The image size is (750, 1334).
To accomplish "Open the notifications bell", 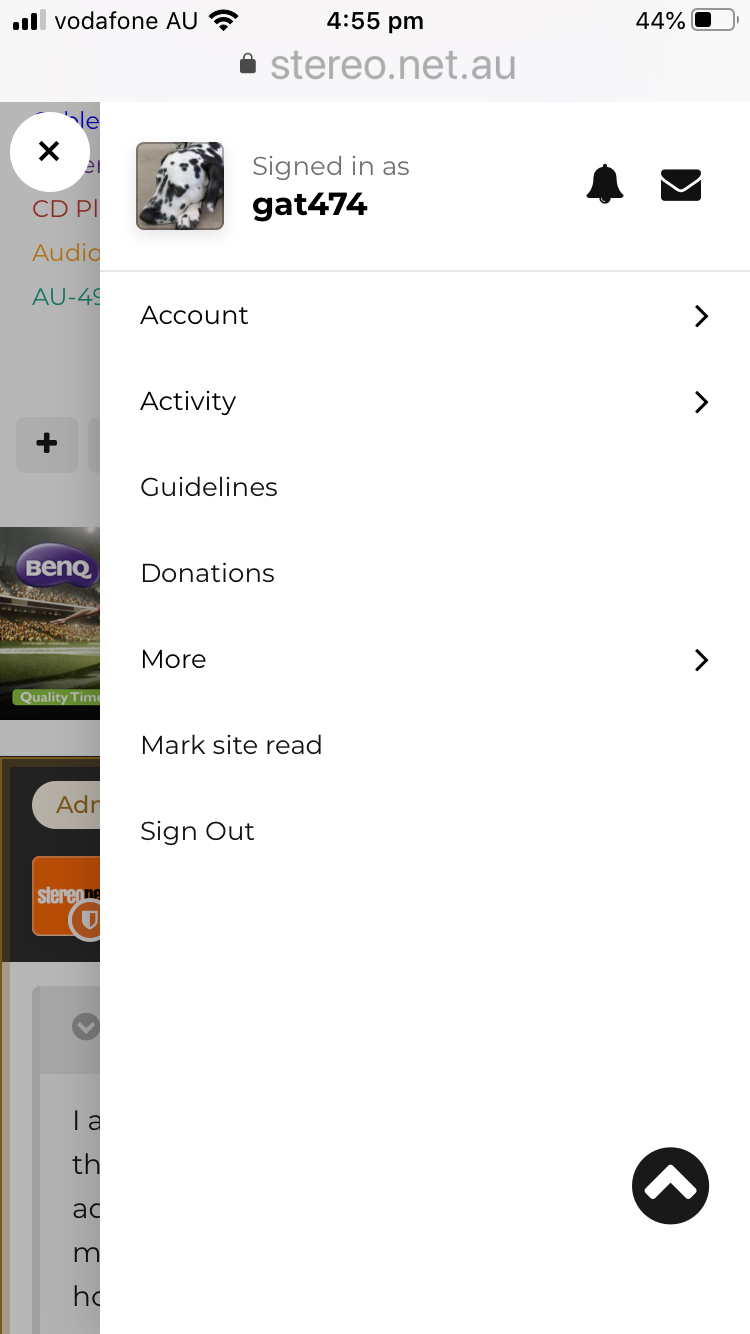I will click(604, 185).
